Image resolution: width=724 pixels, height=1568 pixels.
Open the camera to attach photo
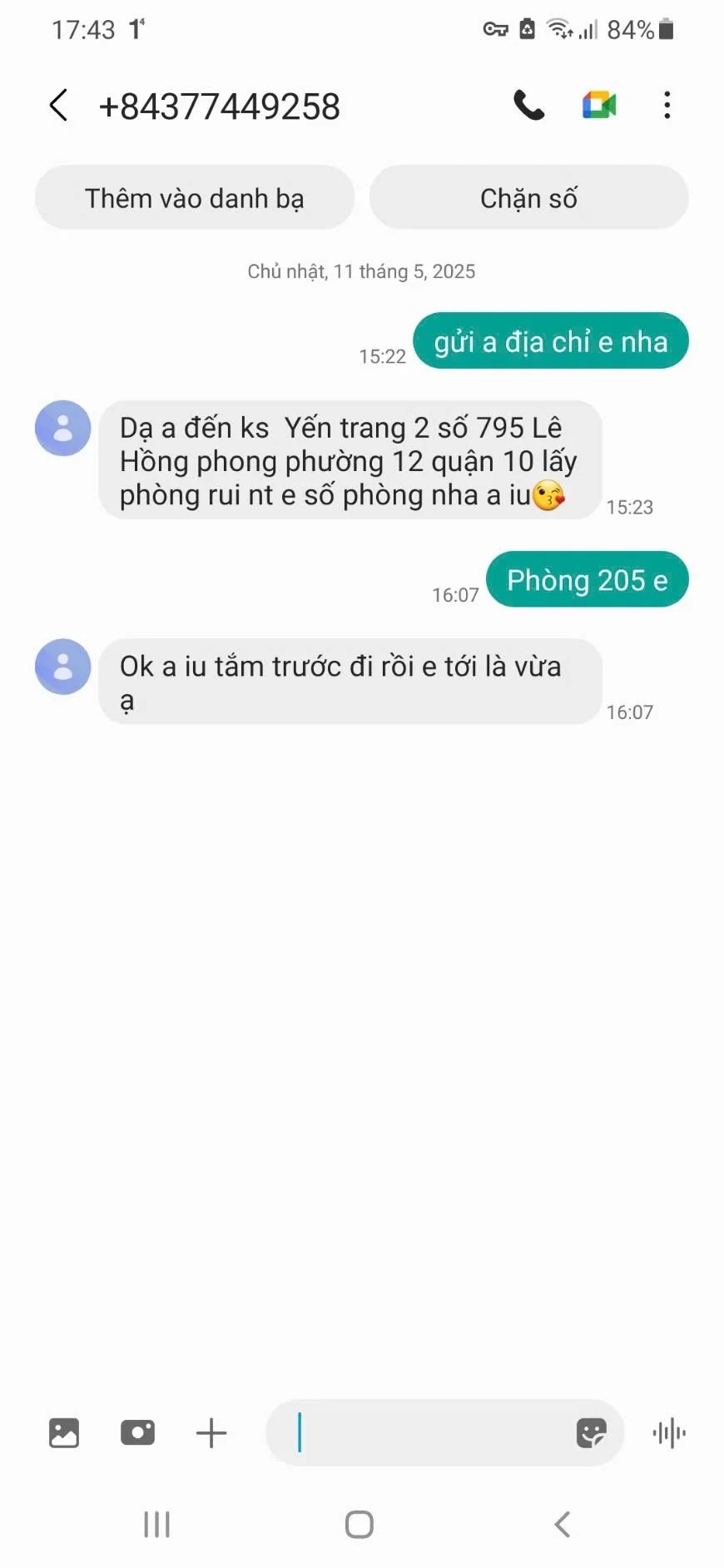[137, 1432]
